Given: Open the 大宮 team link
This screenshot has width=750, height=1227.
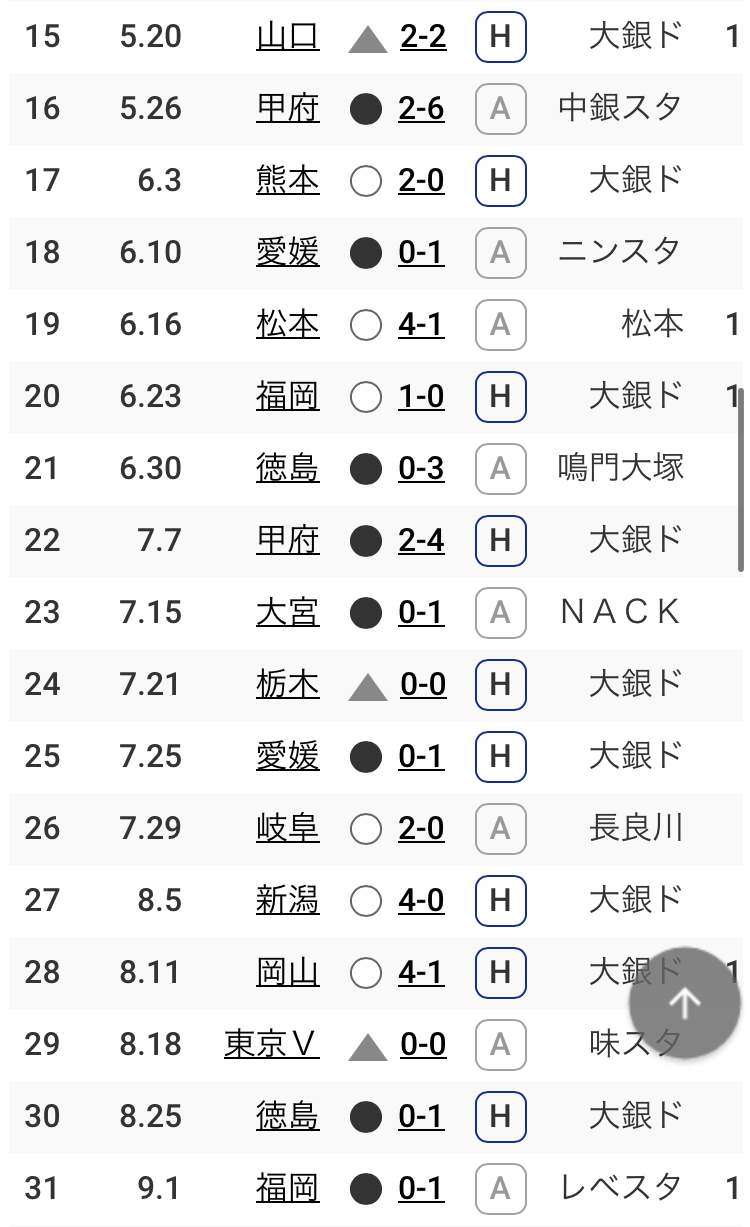Looking at the screenshot, I should tap(288, 613).
